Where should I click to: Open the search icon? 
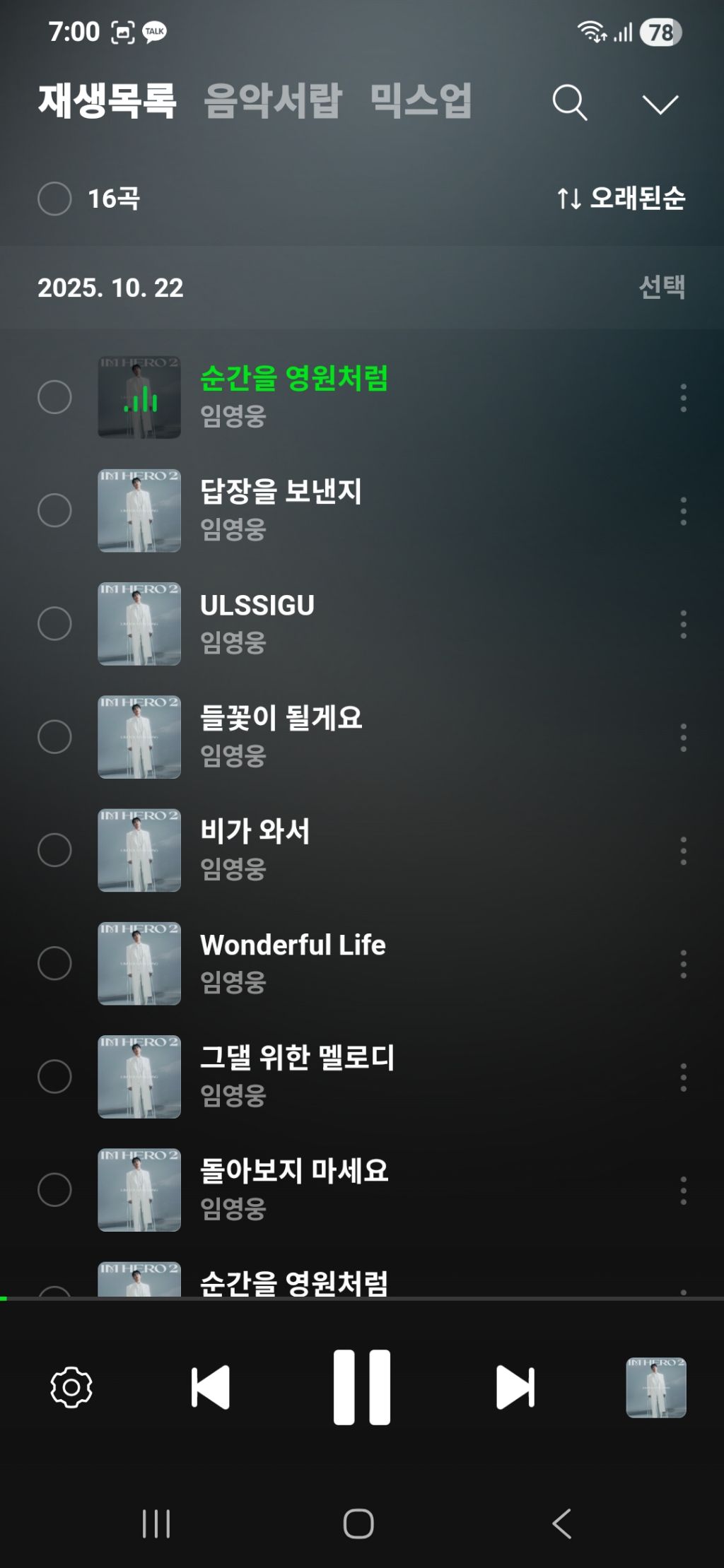569,103
